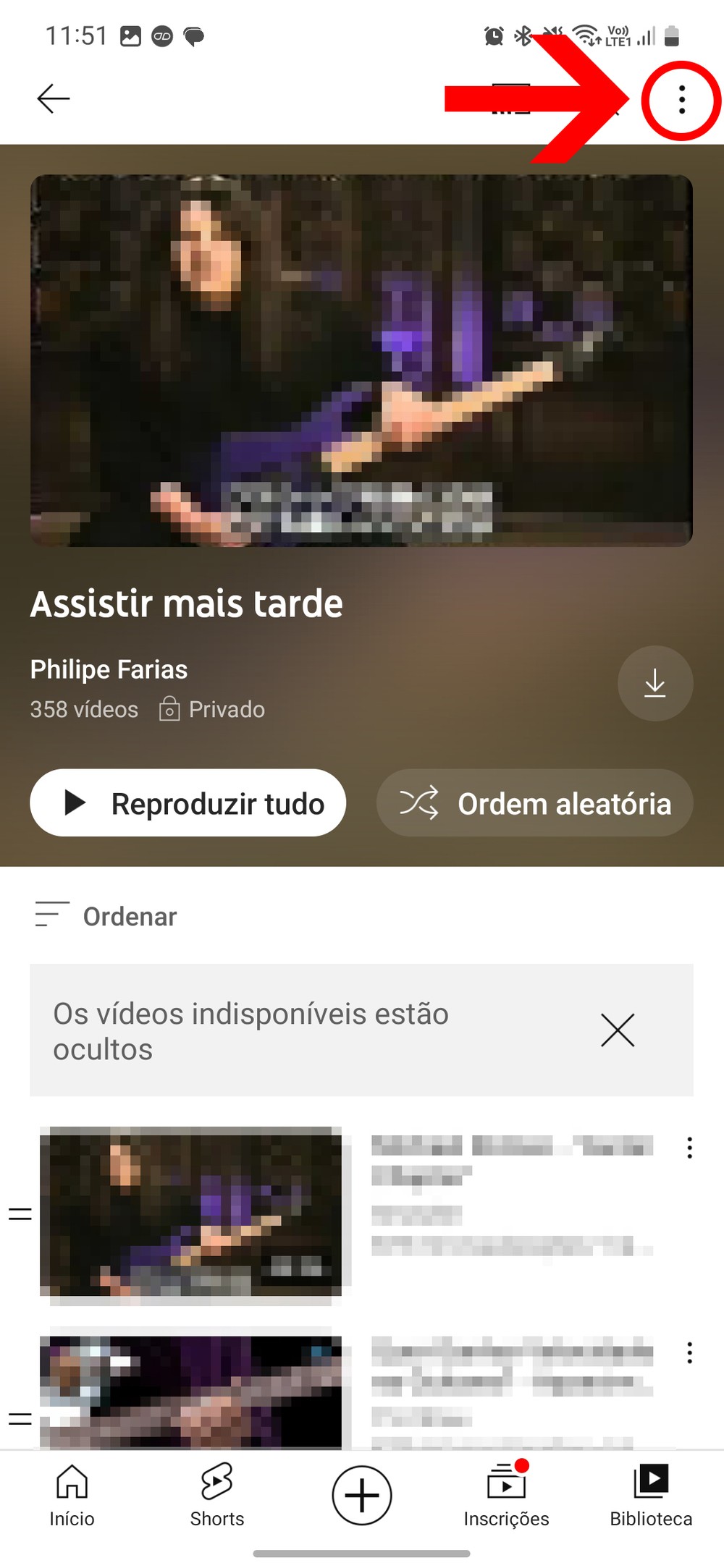The width and height of the screenshot is (724, 1568).
Task: Switch to the Biblioteca tab
Action: [651, 1495]
